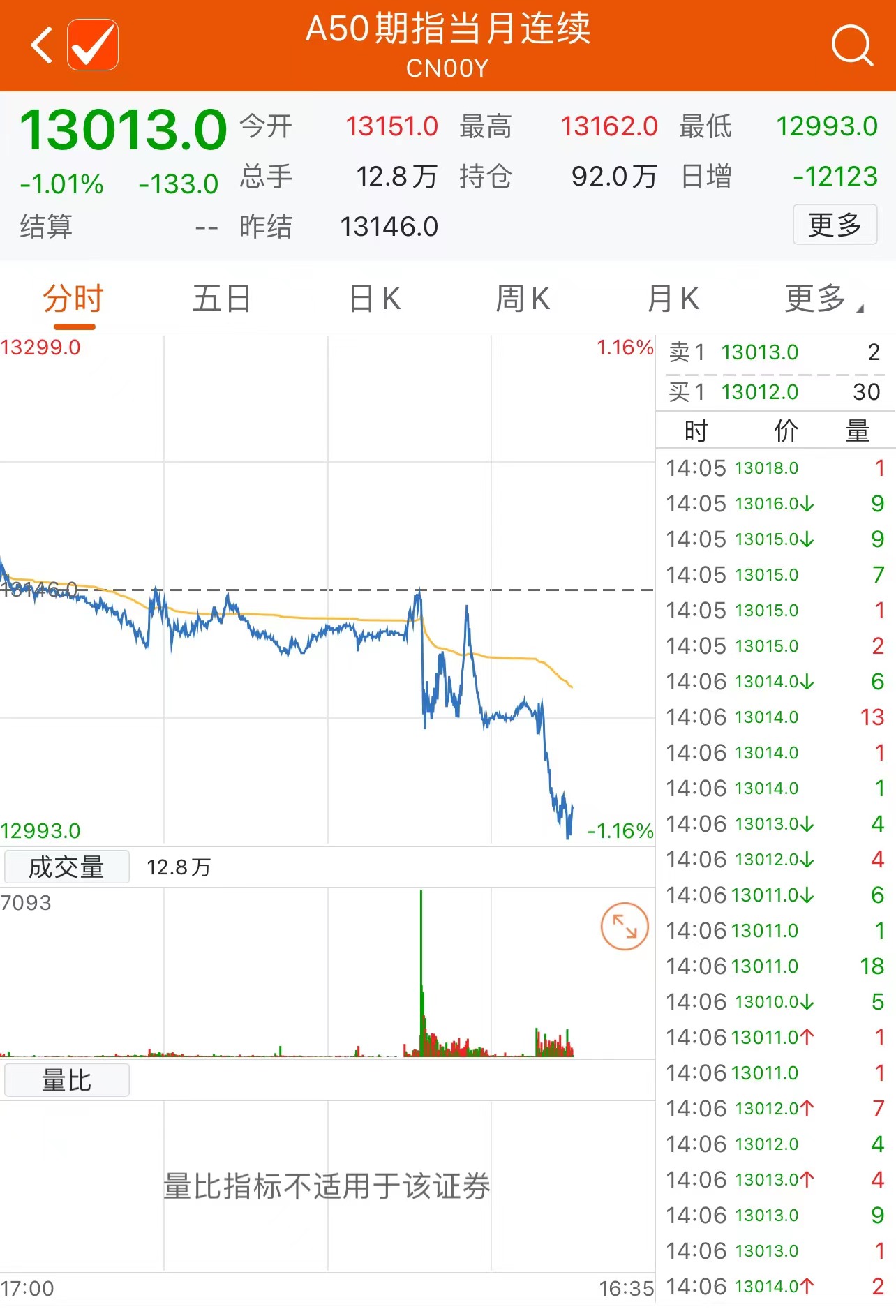Toggle the watchlist checkmark for A50
Screen dimensions: 896x1316
pyautogui.click(x=93, y=45)
